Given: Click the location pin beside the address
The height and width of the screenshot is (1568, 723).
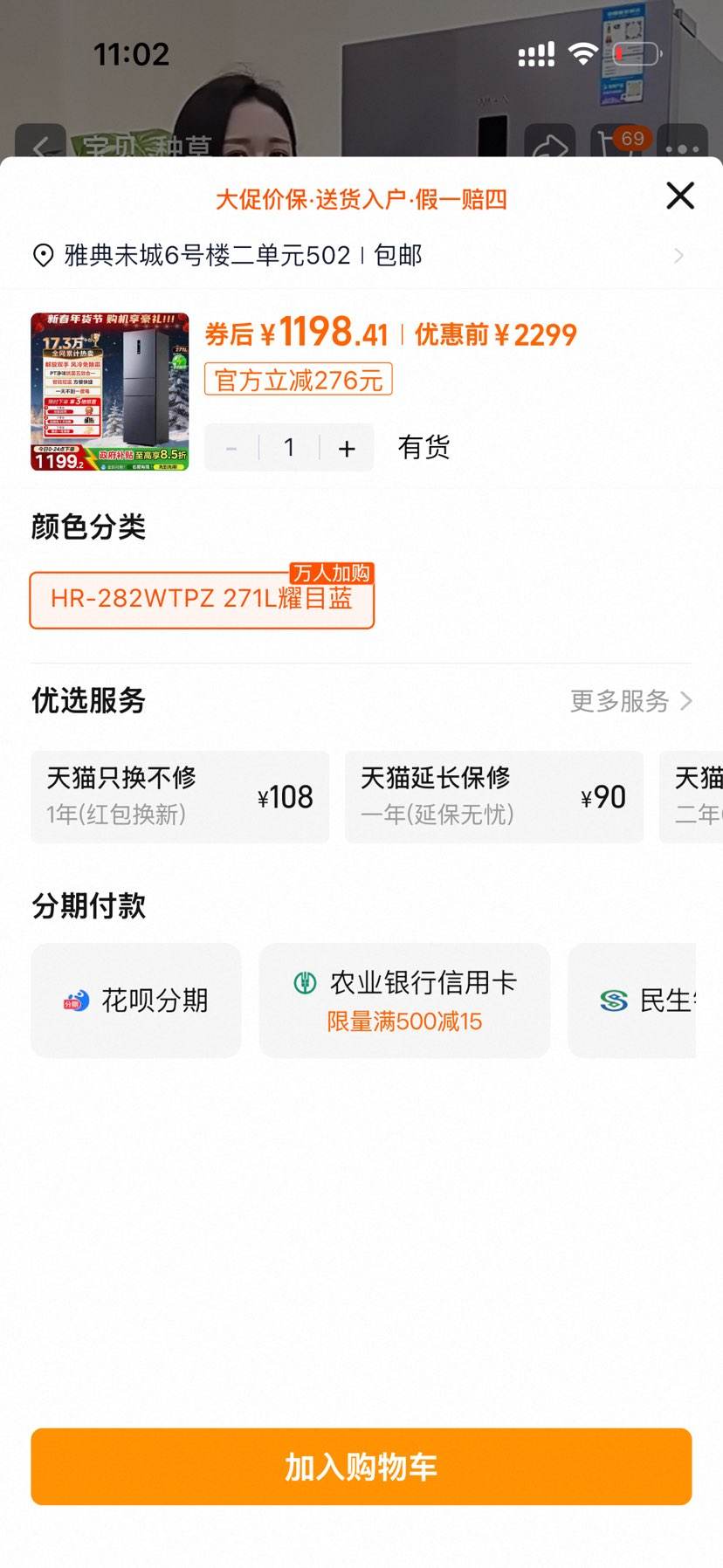Looking at the screenshot, I should click(38, 255).
